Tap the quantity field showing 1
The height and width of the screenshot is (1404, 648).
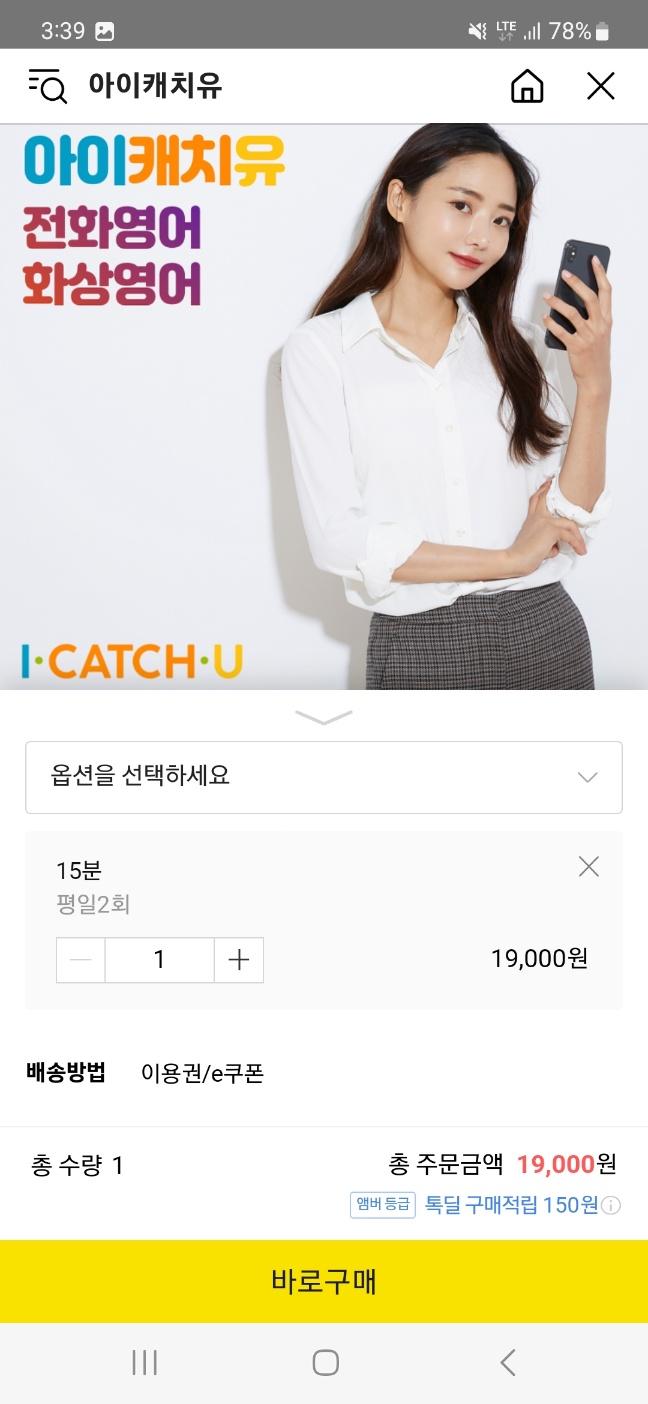click(x=160, y=960)
